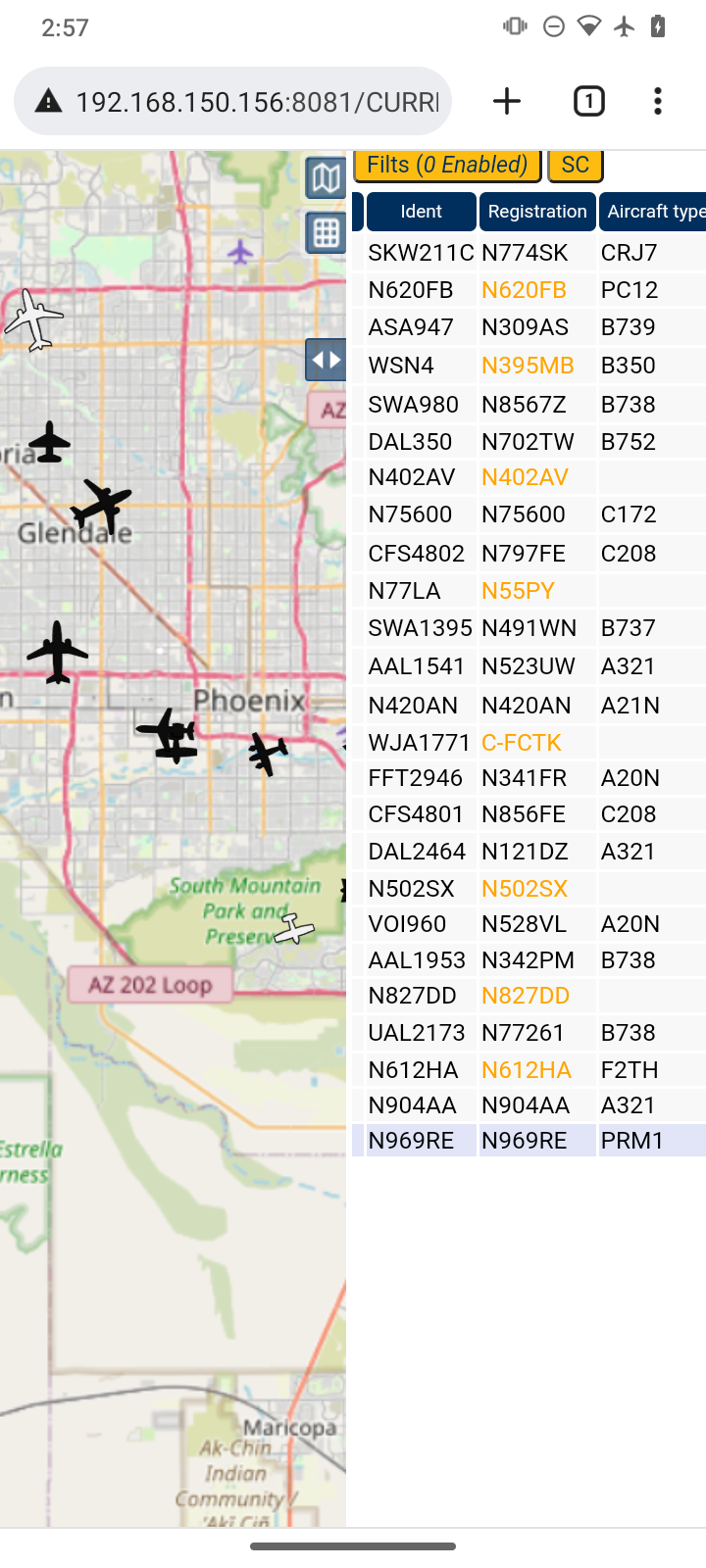The image size is (706, 1568).
Task: Tap the grid icon on the map
Action: tap(326, 233)
